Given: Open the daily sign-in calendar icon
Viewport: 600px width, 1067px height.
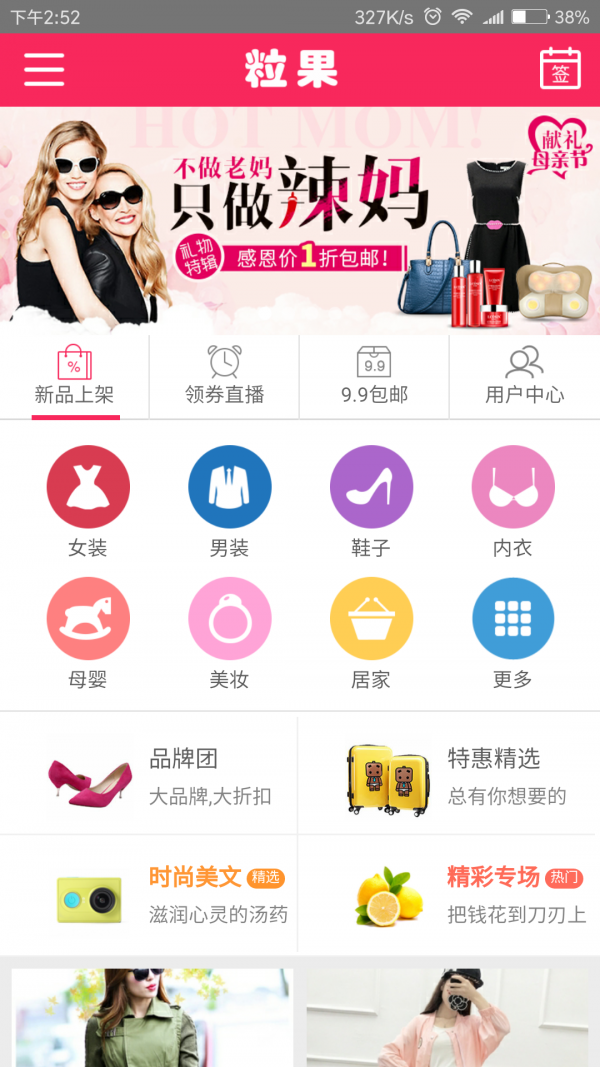Looking at the screenshot, I should click(x=560, y=69).
